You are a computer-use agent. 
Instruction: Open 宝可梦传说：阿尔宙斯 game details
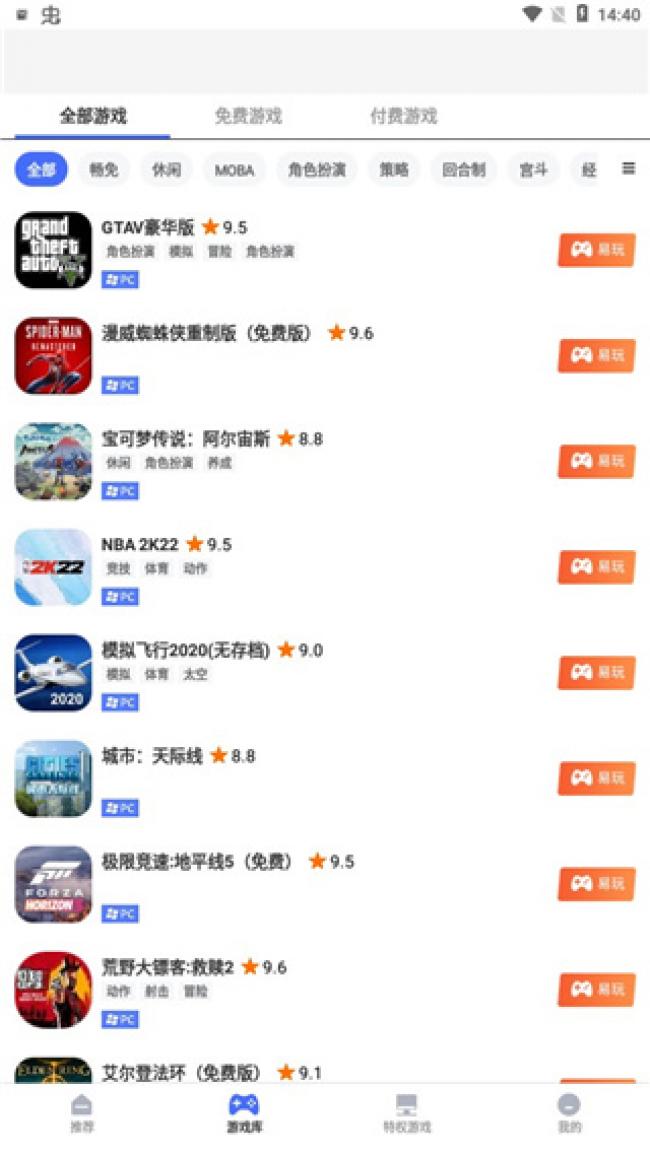pos(187,439)
